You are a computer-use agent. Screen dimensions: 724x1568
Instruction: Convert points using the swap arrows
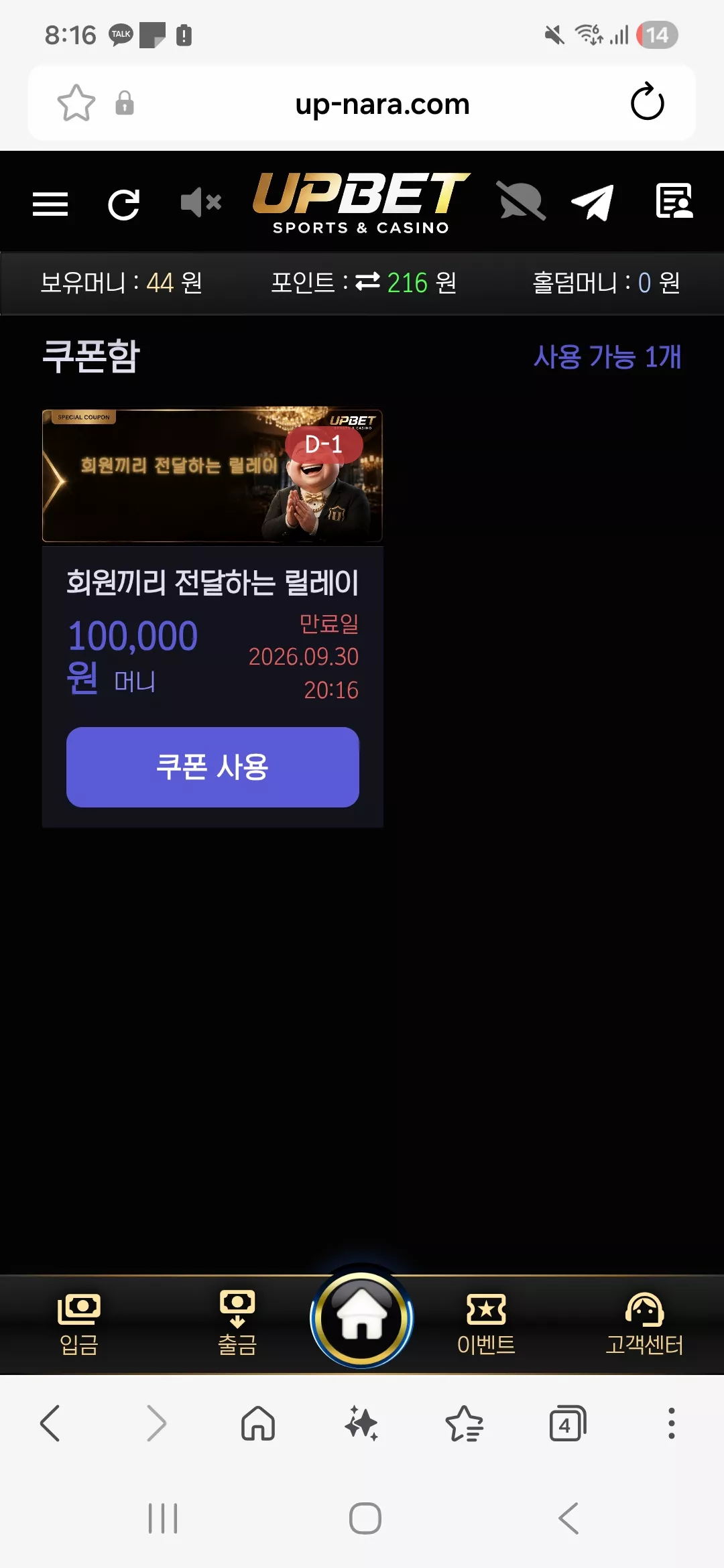coord(367,281)
